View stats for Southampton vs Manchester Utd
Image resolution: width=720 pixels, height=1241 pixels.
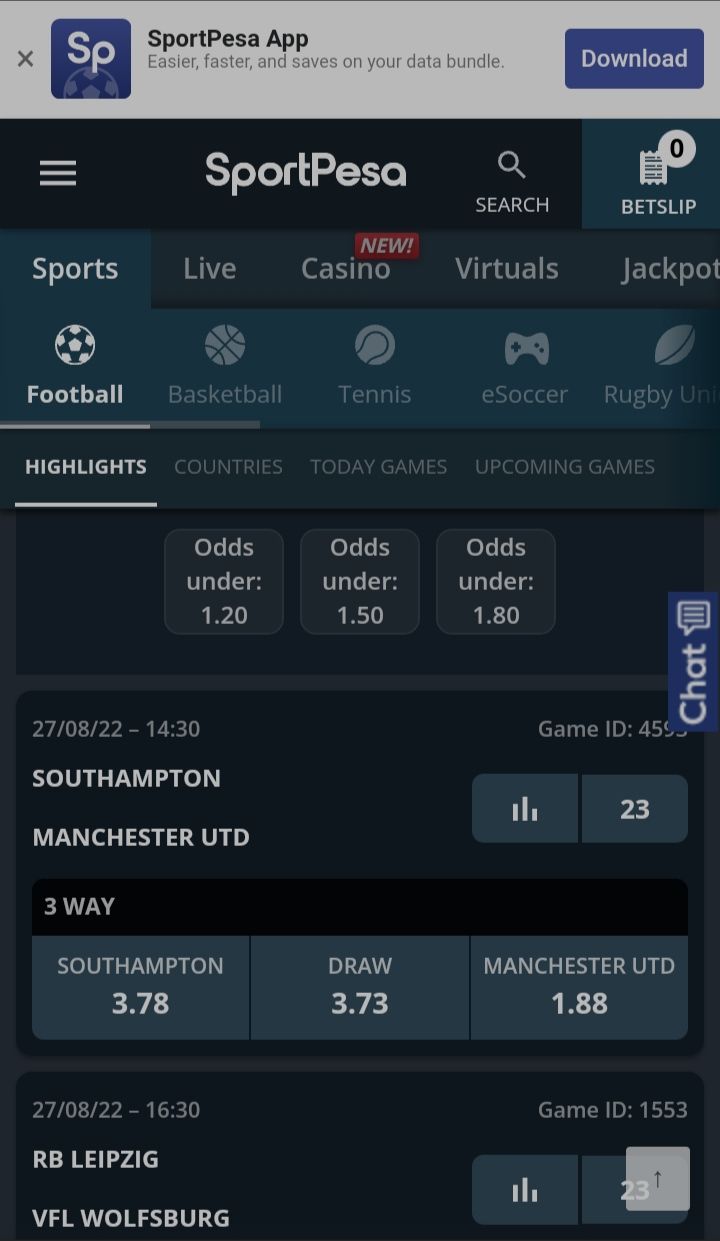525,809
